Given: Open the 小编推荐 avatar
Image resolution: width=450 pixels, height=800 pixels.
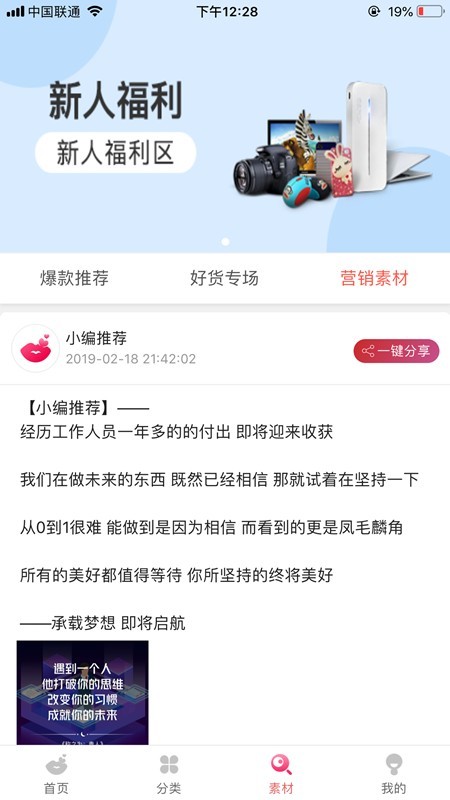Looking at the screenshot, I should click(x=35, y=348).
